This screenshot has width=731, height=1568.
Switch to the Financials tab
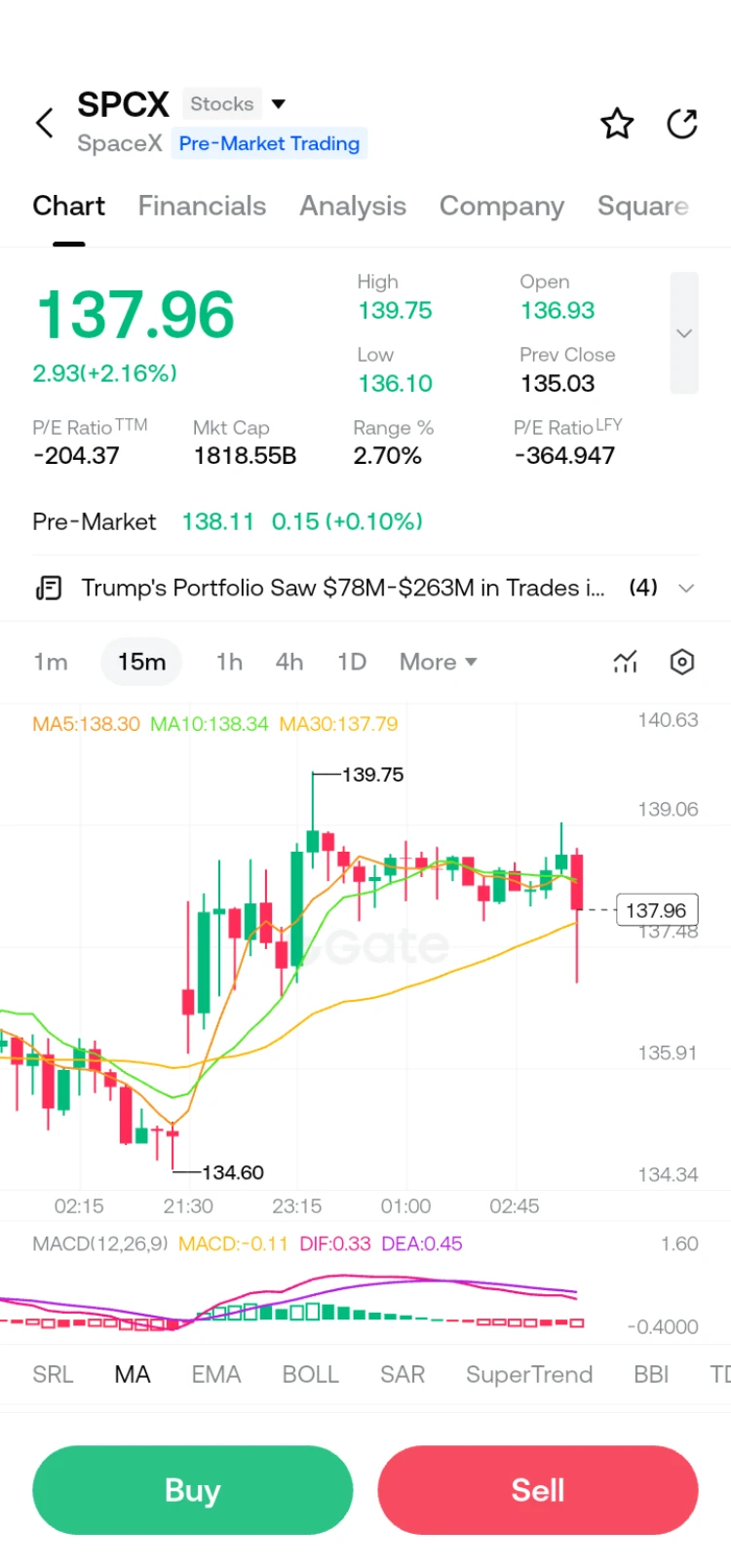coord(202,206)
